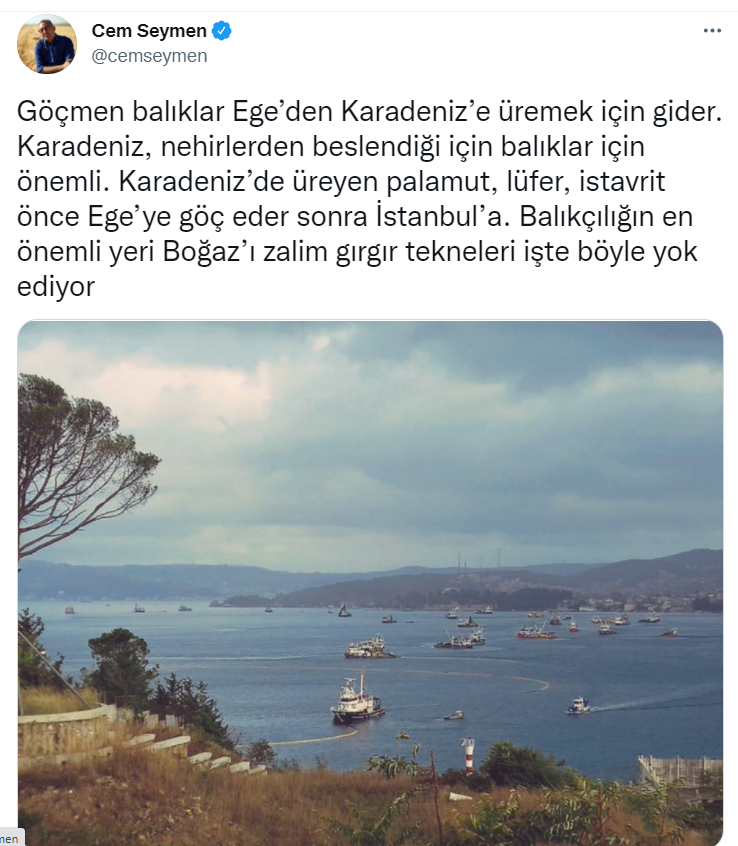Visit the @cemseymen handle profile
The height and width of the screenshot is (846, 738).
pyautogui.click(x=149, y=56)
